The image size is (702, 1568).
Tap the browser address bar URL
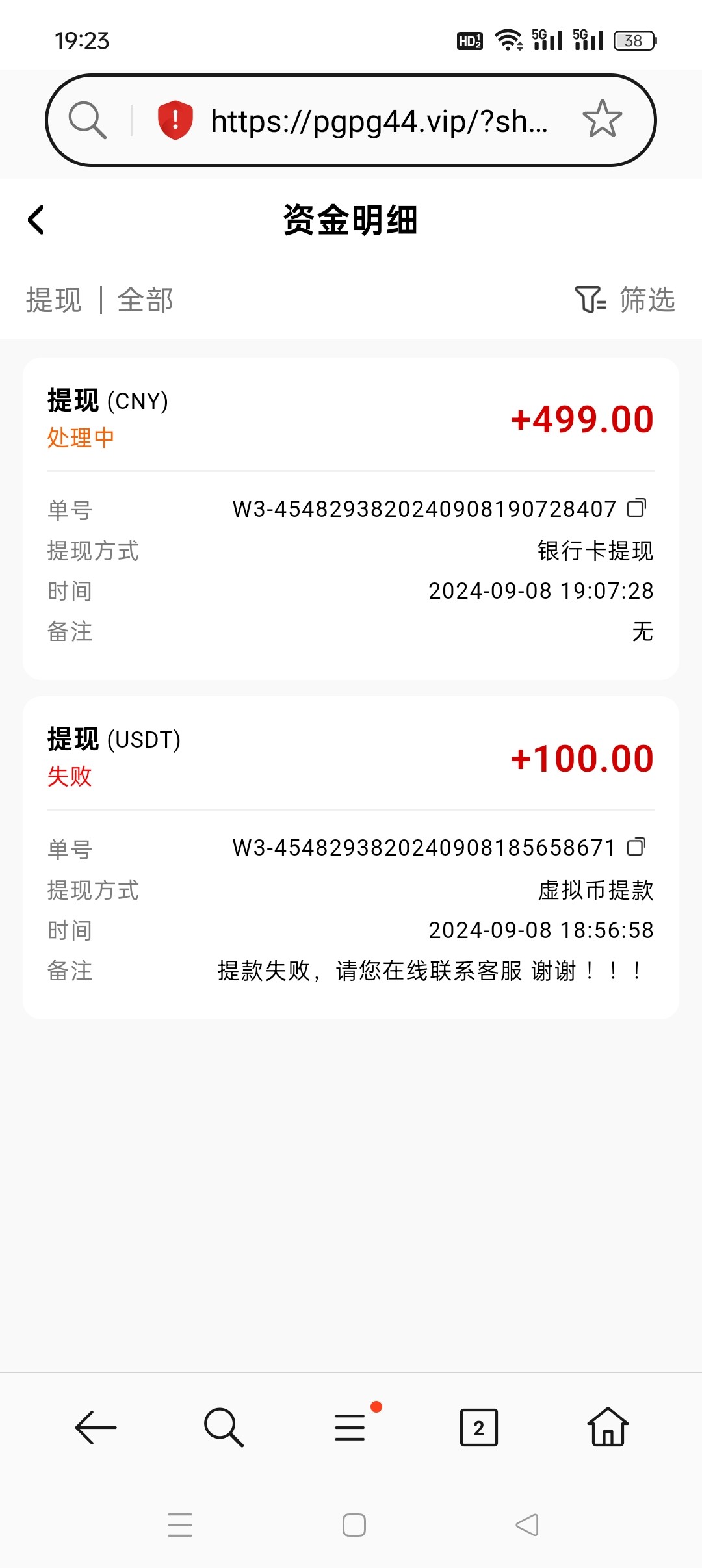click(x=379, y=121)
